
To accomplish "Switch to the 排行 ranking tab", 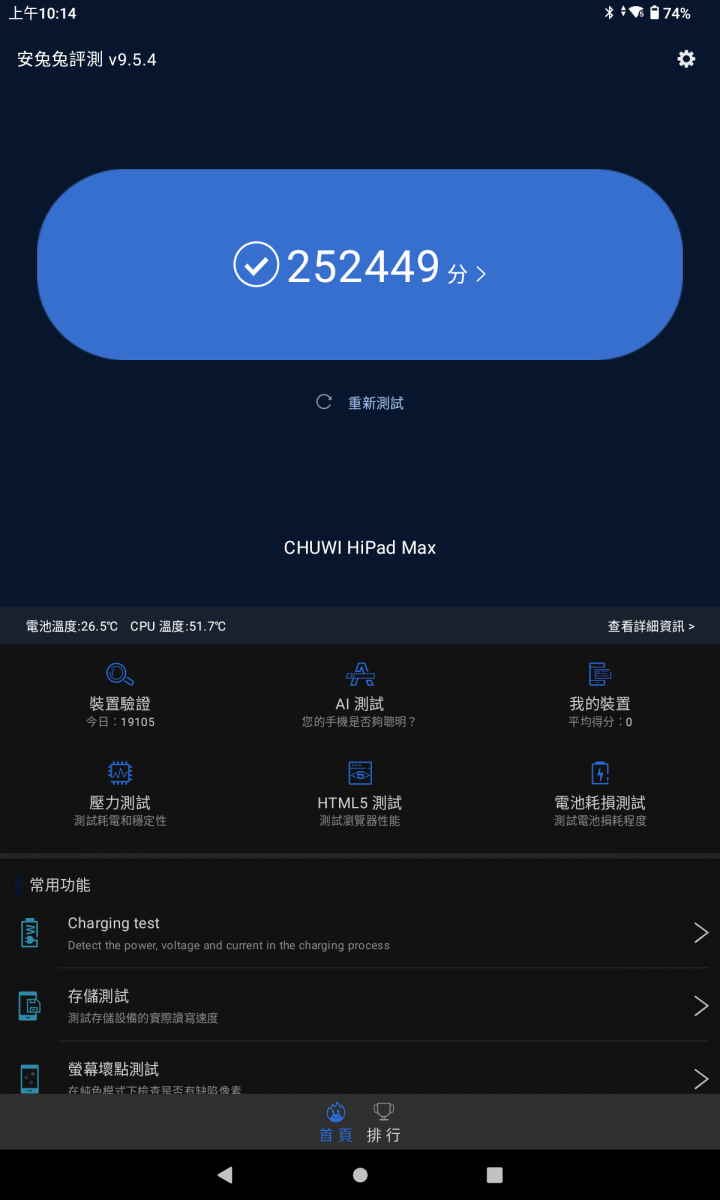I will tap(383, 1122).
